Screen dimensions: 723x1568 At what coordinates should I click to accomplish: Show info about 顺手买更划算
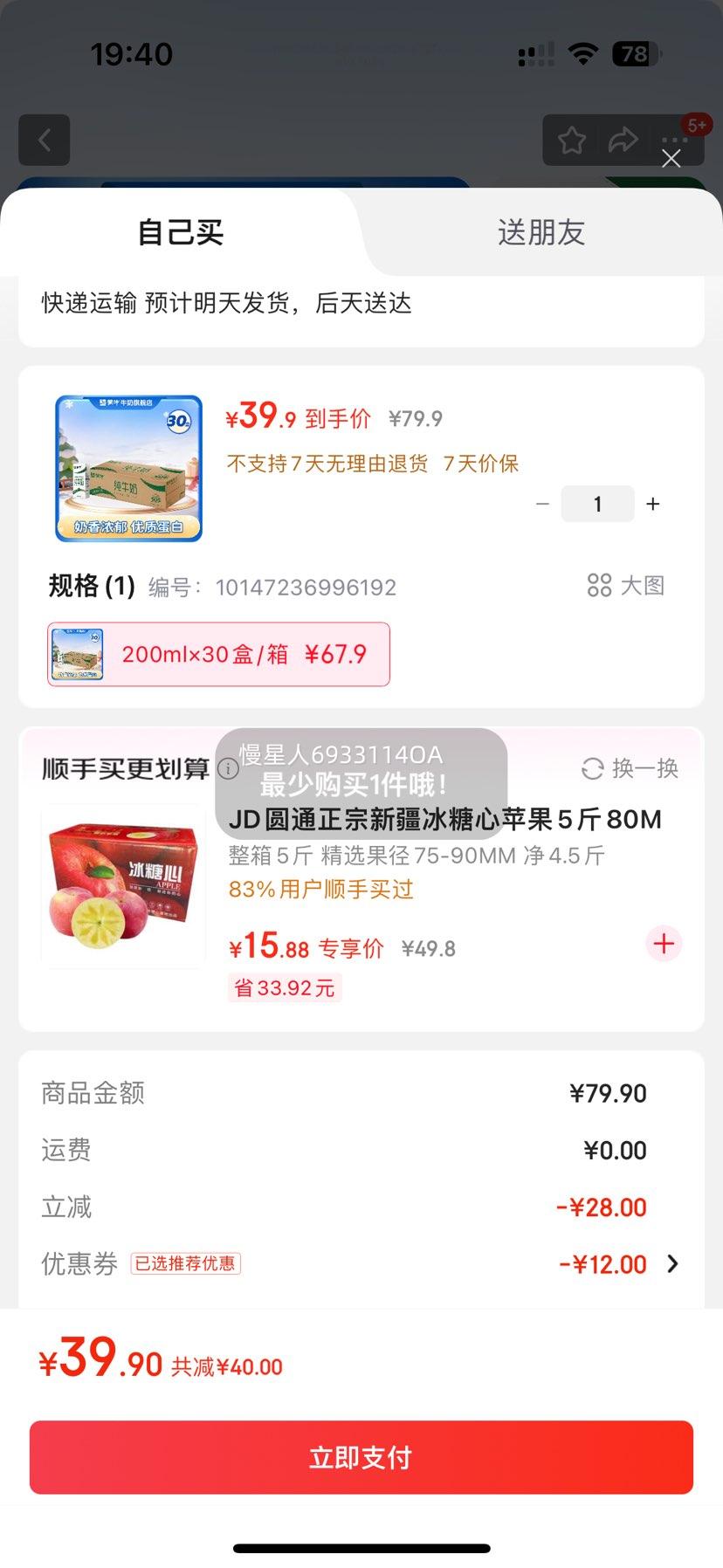click(x=227, y=768)
